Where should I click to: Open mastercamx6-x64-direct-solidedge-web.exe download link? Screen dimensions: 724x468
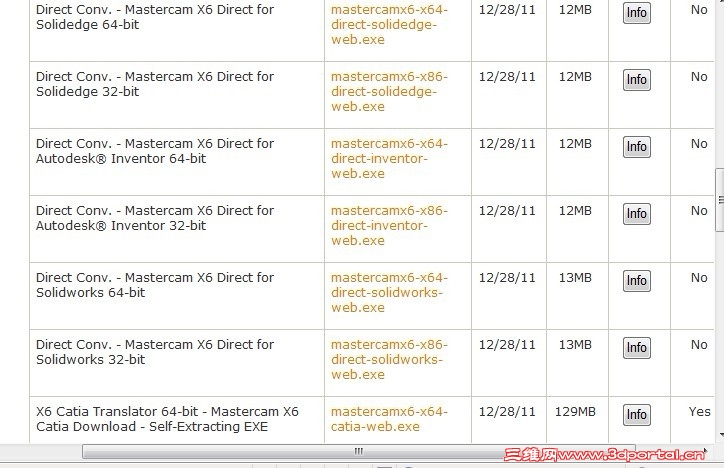pos(389,25)
